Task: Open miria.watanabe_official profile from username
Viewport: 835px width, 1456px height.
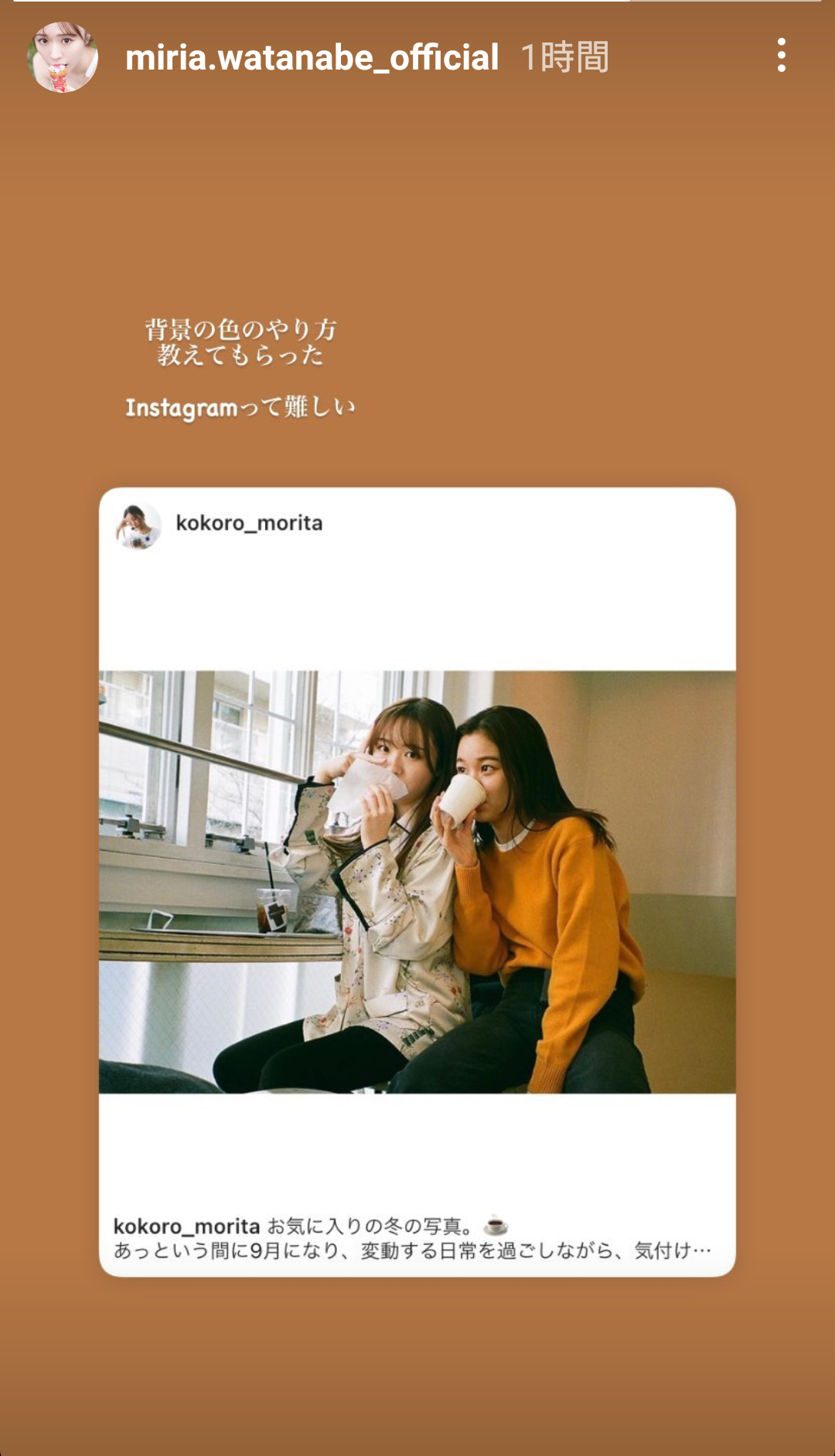Action: 312,58
